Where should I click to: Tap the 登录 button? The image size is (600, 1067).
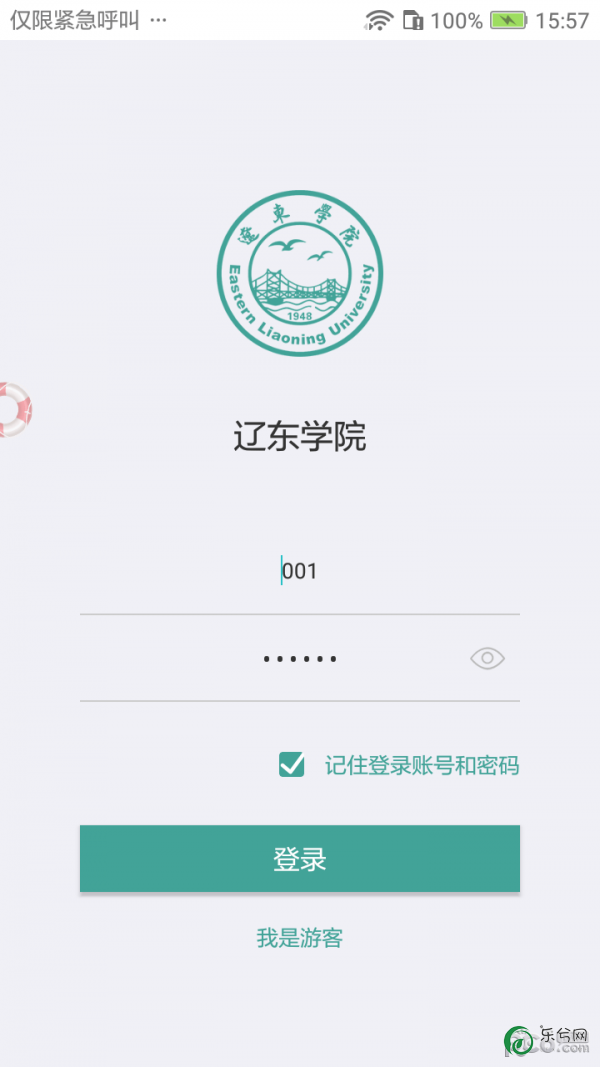[x=299, y=859]
